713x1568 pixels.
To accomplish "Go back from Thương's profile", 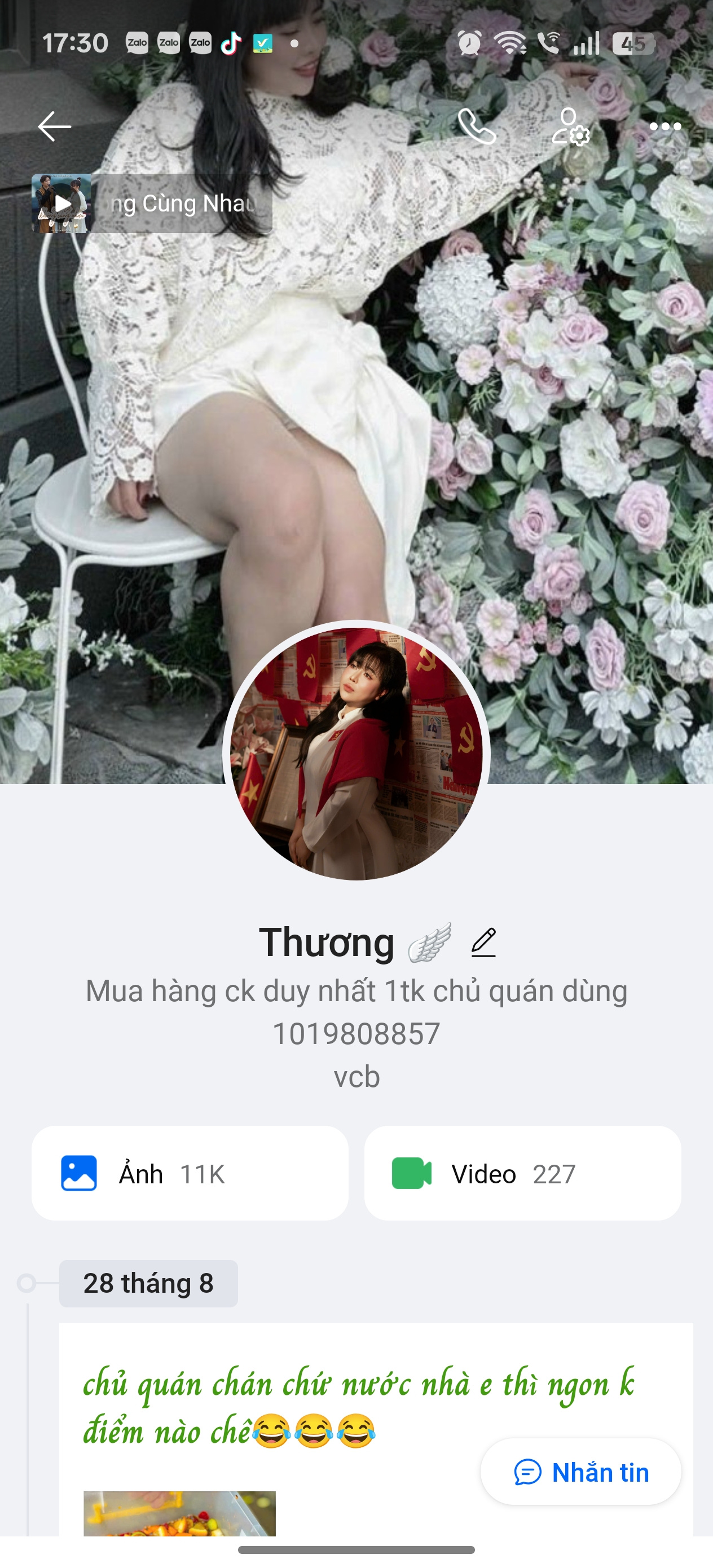I will 54,126.
